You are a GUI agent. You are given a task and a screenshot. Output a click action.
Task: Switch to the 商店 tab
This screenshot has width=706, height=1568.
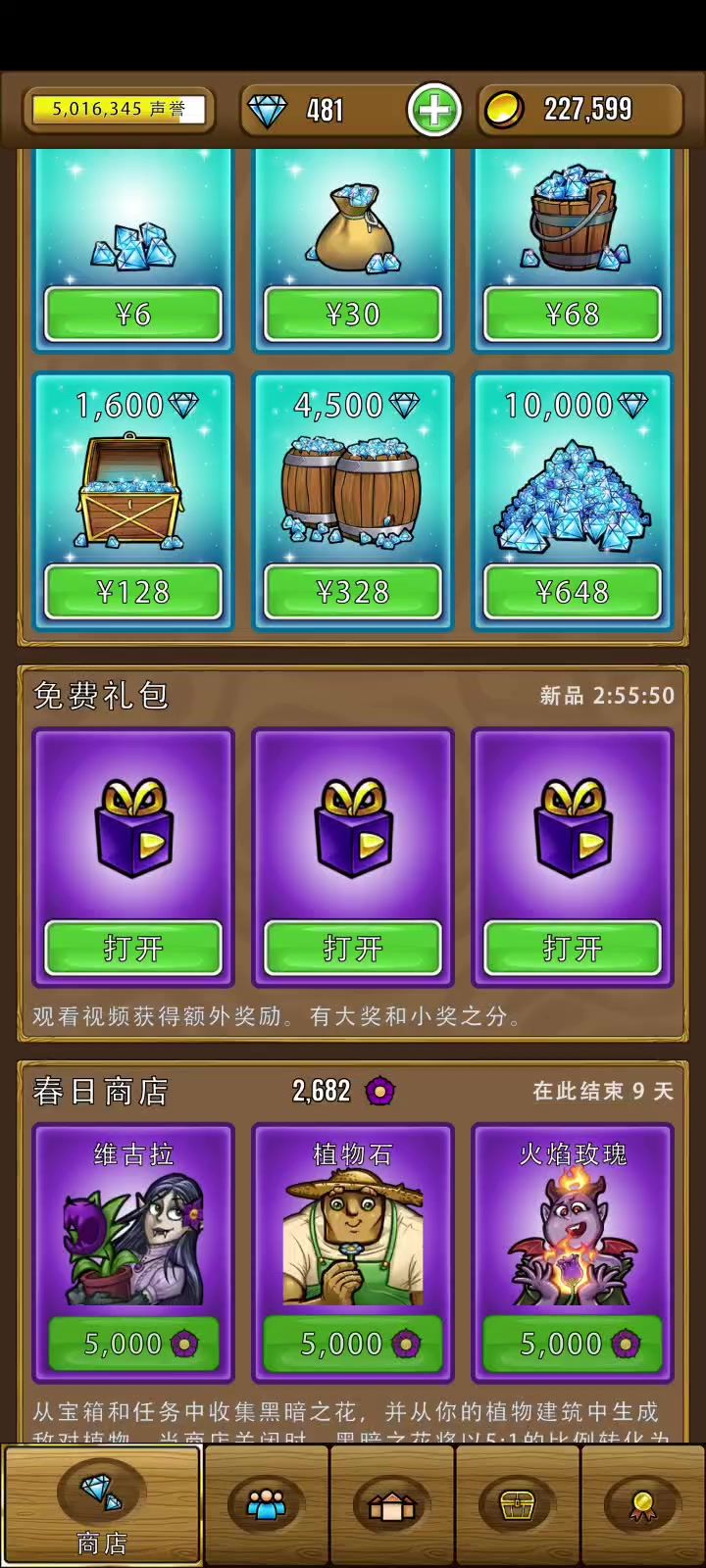pyautogui.click(x=102, y=1506)
